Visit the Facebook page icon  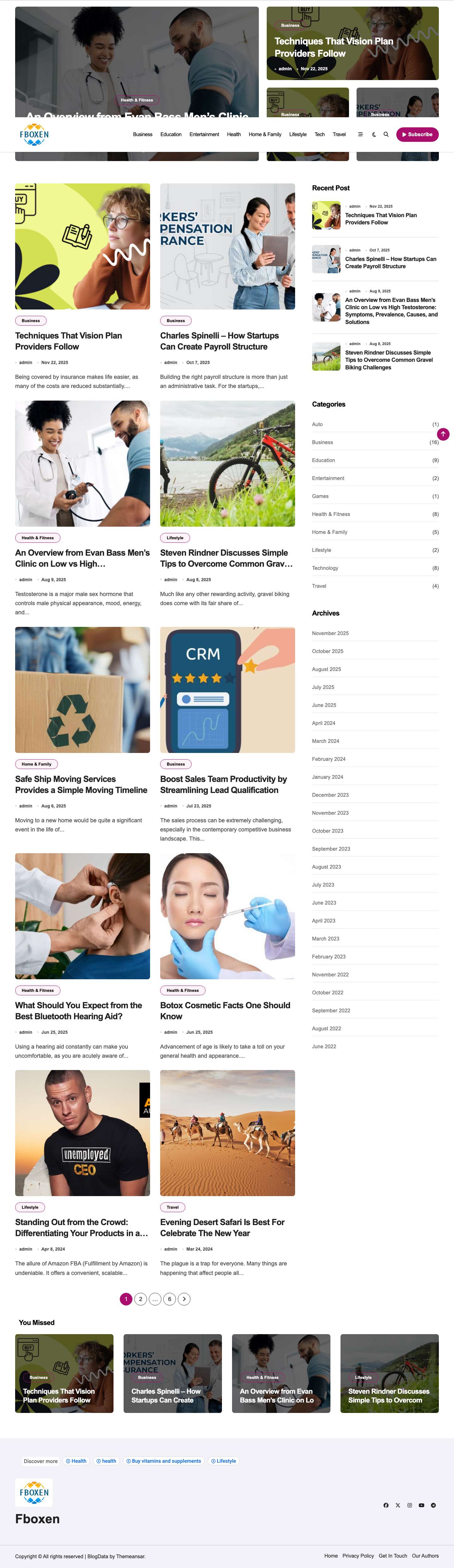(x=386, y=1505)
